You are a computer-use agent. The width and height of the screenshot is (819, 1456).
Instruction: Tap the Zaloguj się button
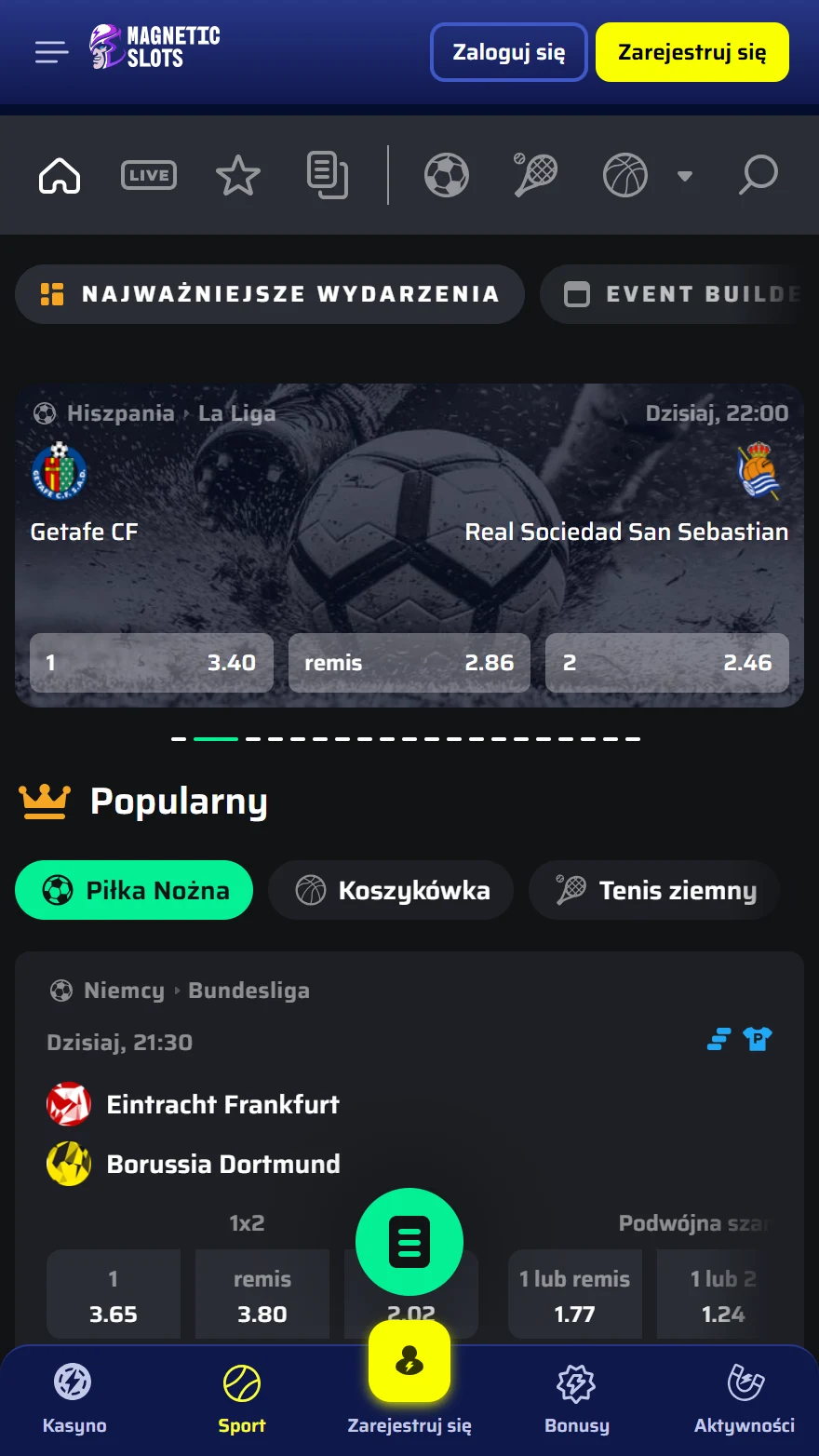pos(508,52)
